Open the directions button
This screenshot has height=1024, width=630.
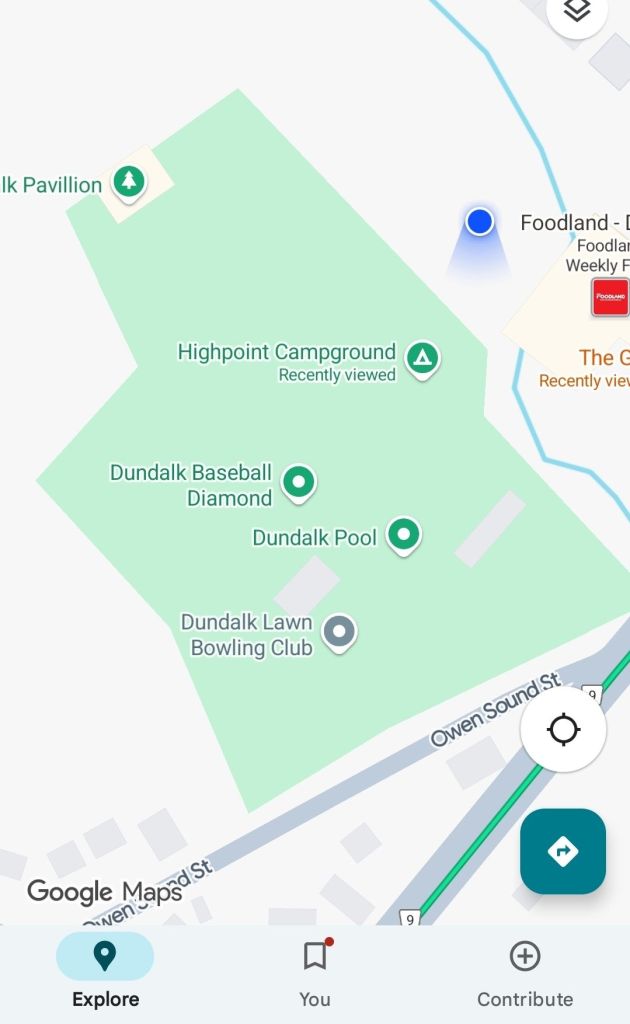tap(562, 851)
